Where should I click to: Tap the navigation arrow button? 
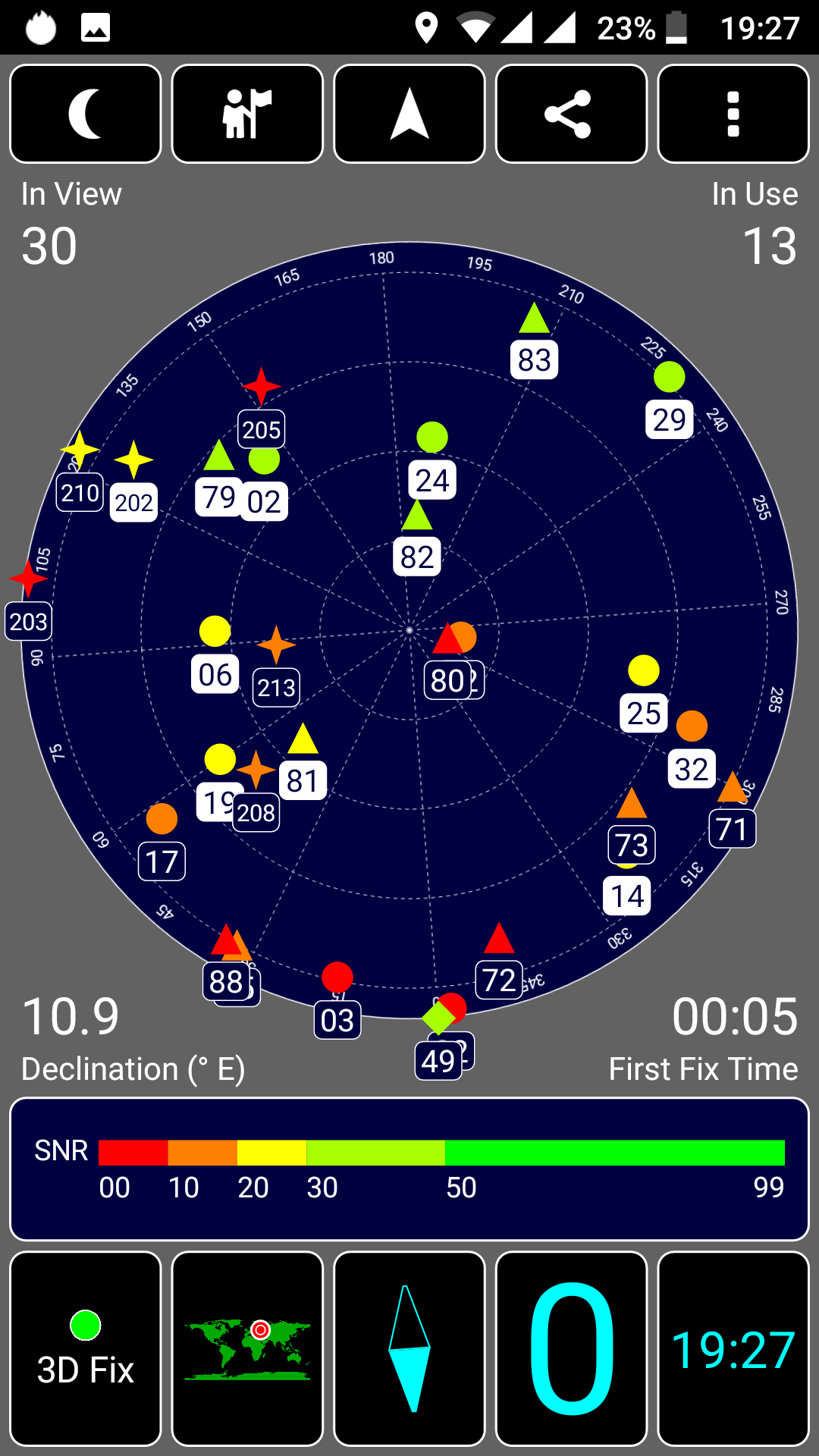[409, 114]
